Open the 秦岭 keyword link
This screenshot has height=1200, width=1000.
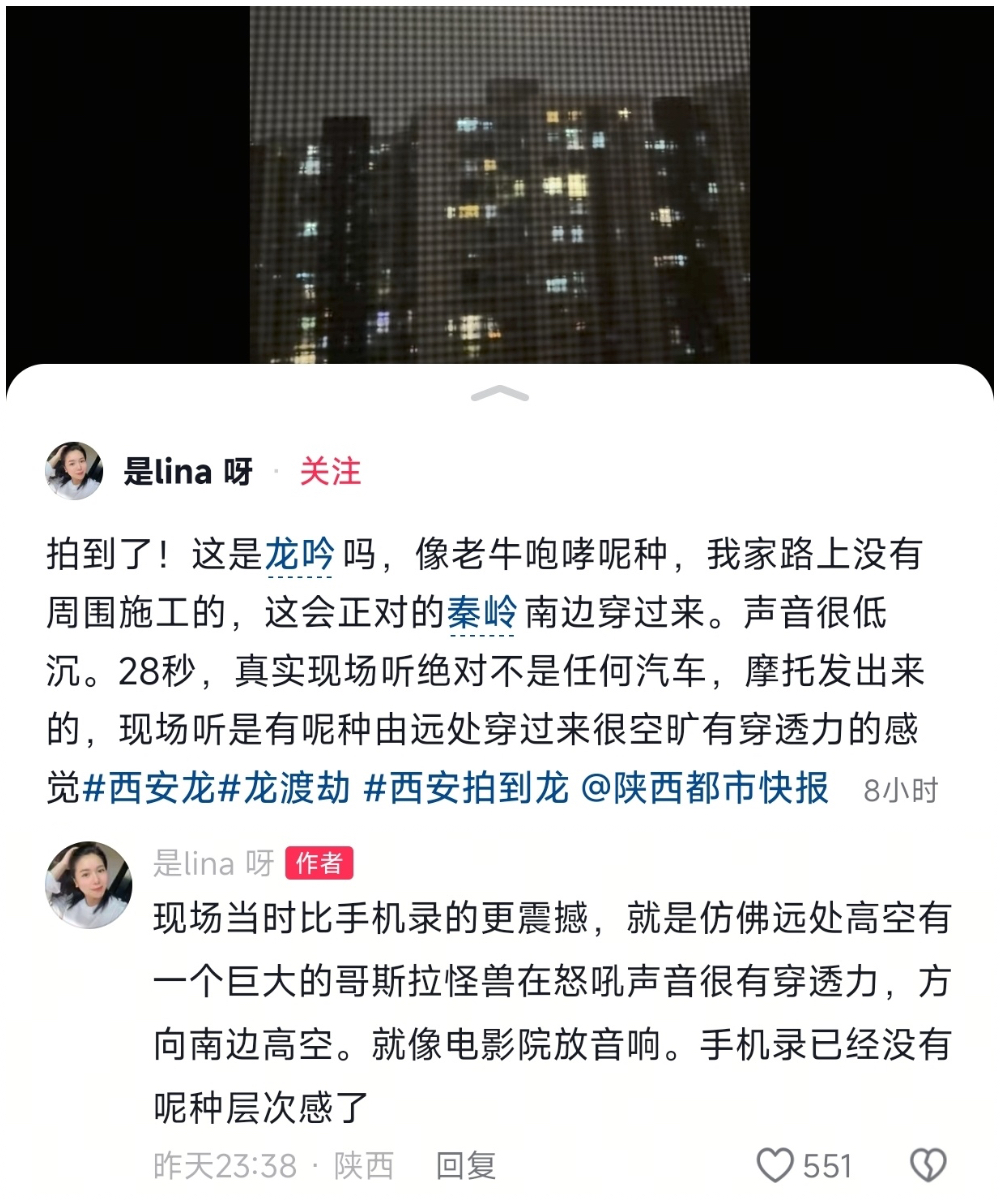tap(481, 612)
